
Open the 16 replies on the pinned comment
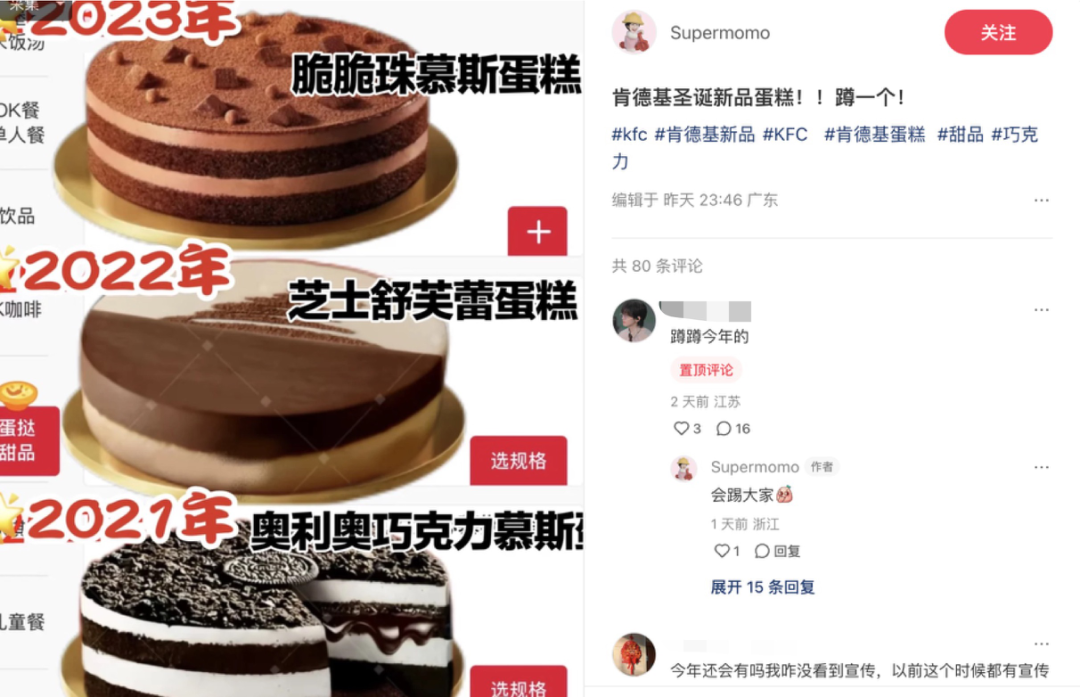(x=733, y=428)
